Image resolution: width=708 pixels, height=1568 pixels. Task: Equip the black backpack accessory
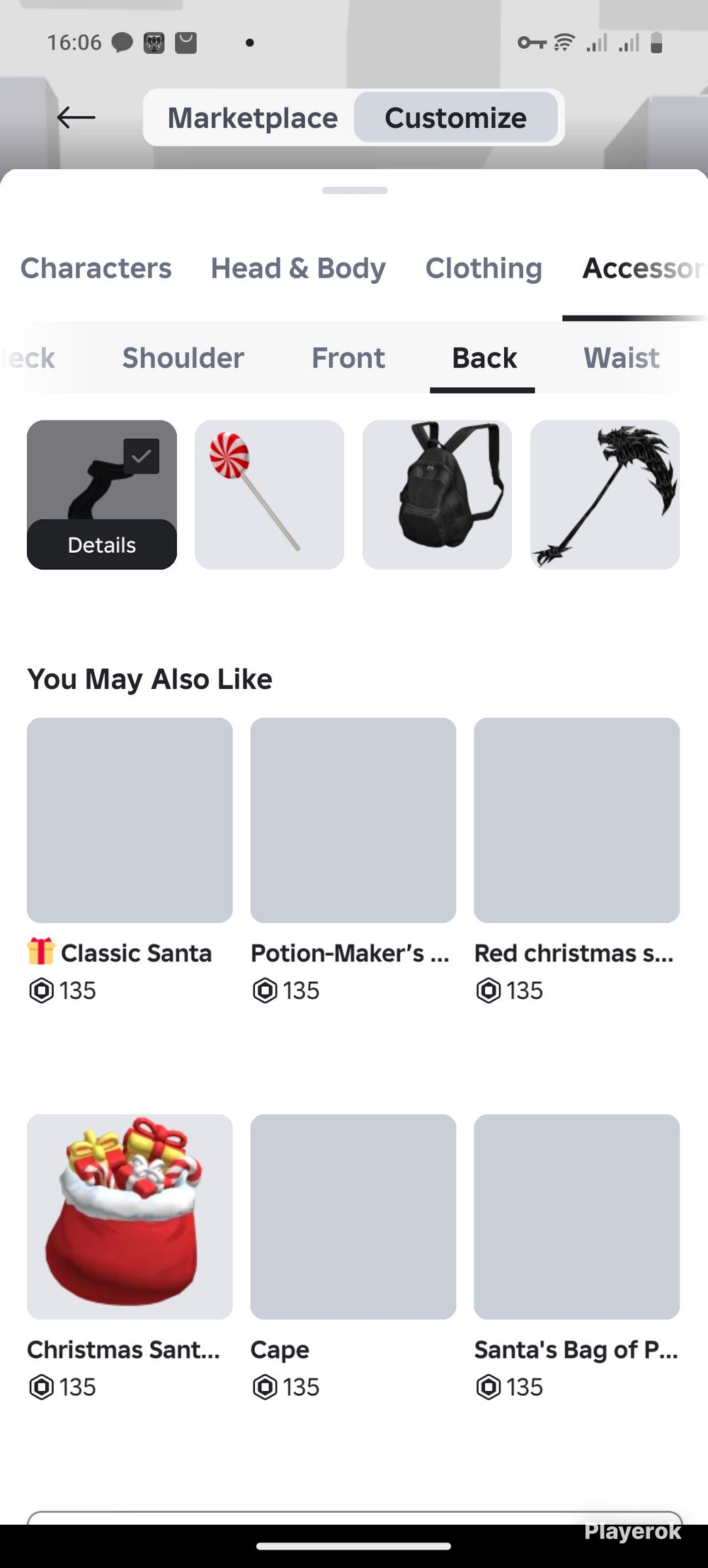point(437,495)
